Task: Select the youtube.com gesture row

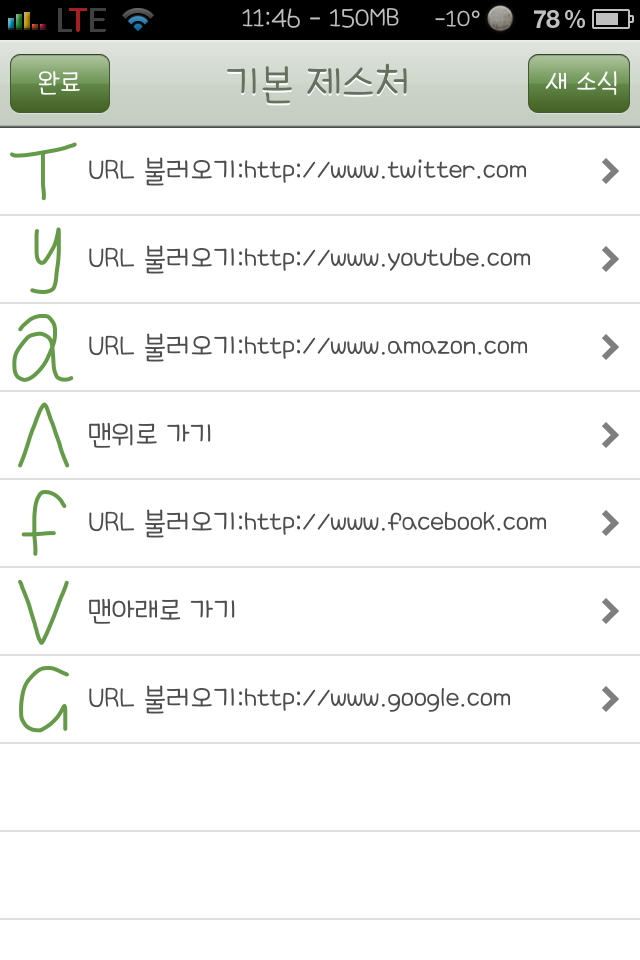Action: 320,259
